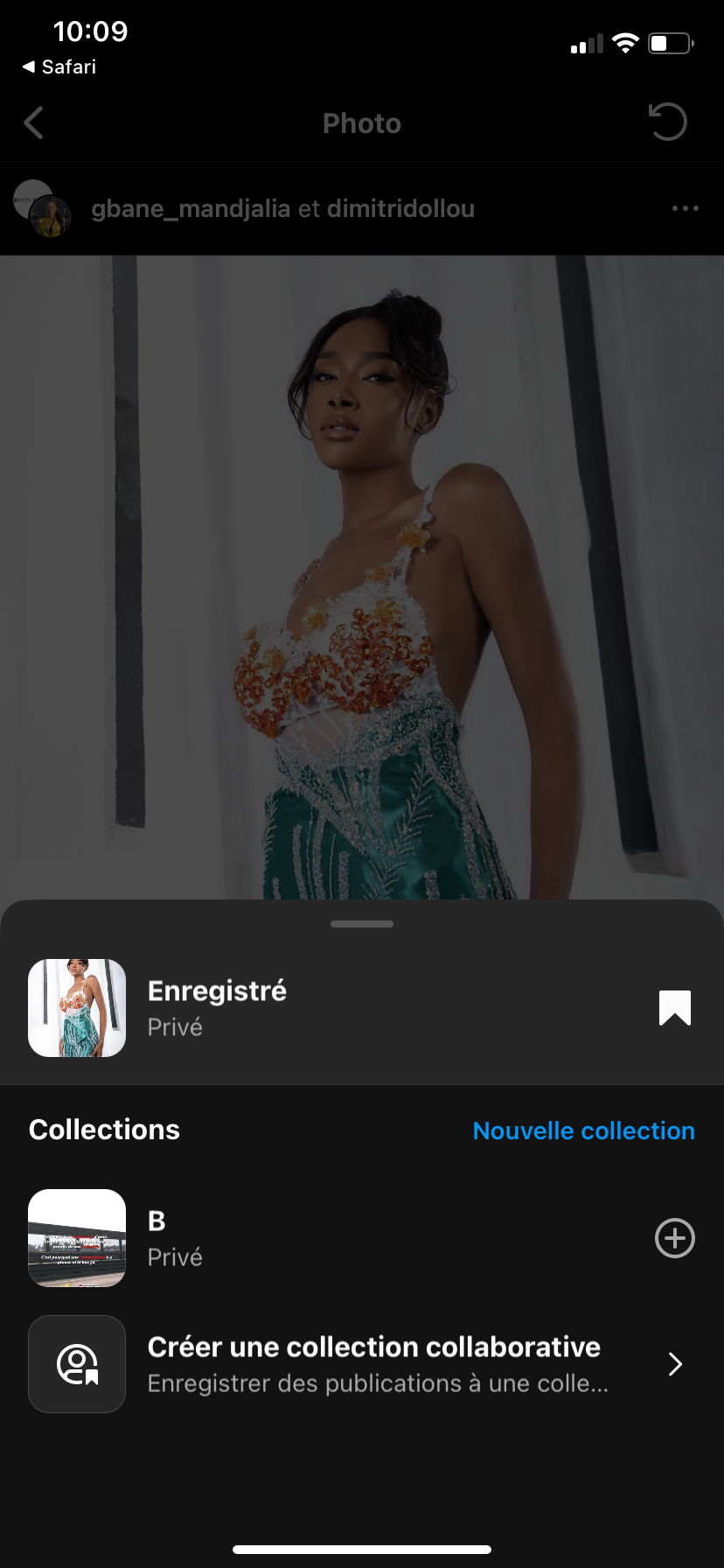Add post to collection B

[674, 1238]
